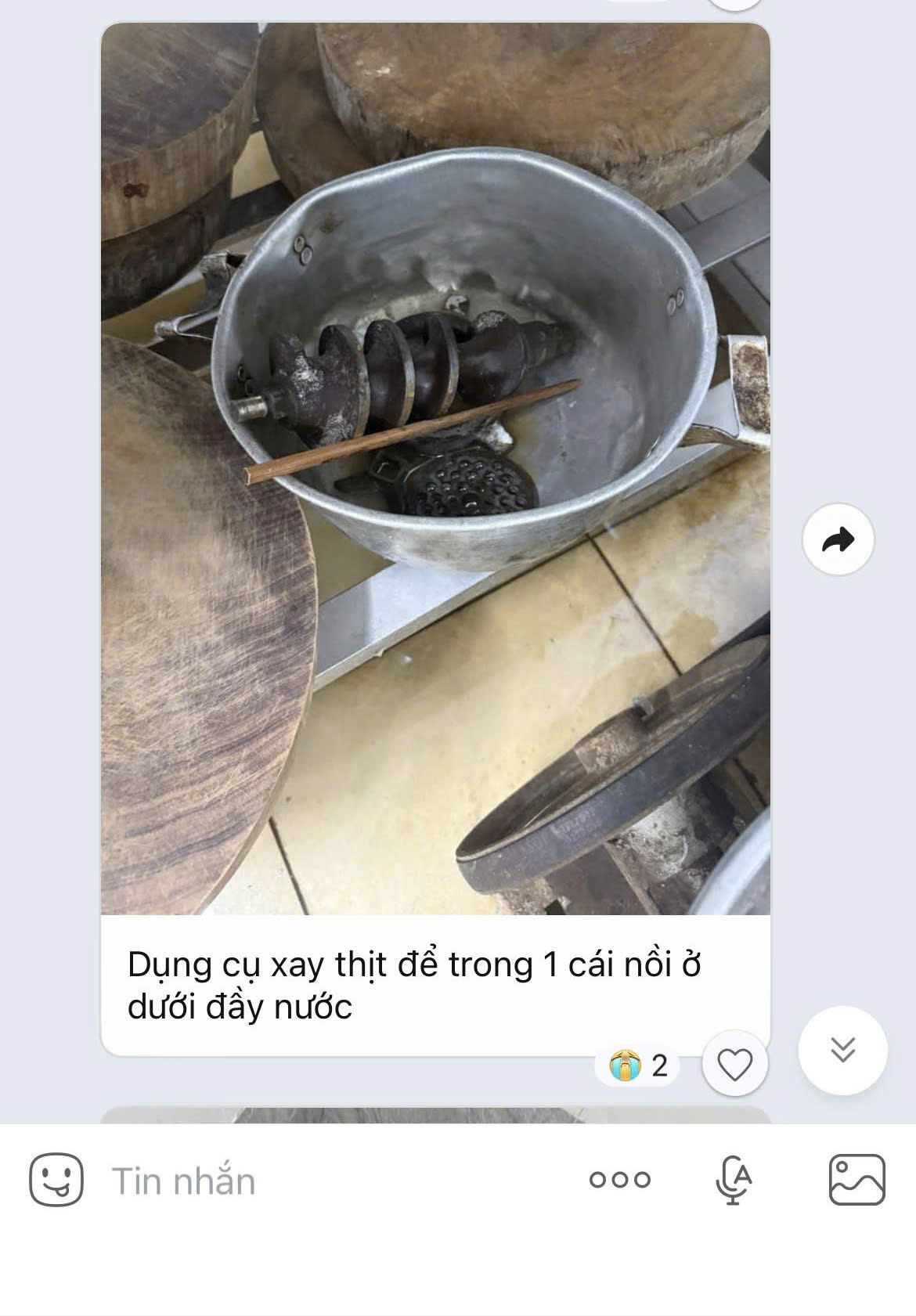Forward the meat grinder photo message
The width and height of the screenshot is (916, 1316).
838,539
